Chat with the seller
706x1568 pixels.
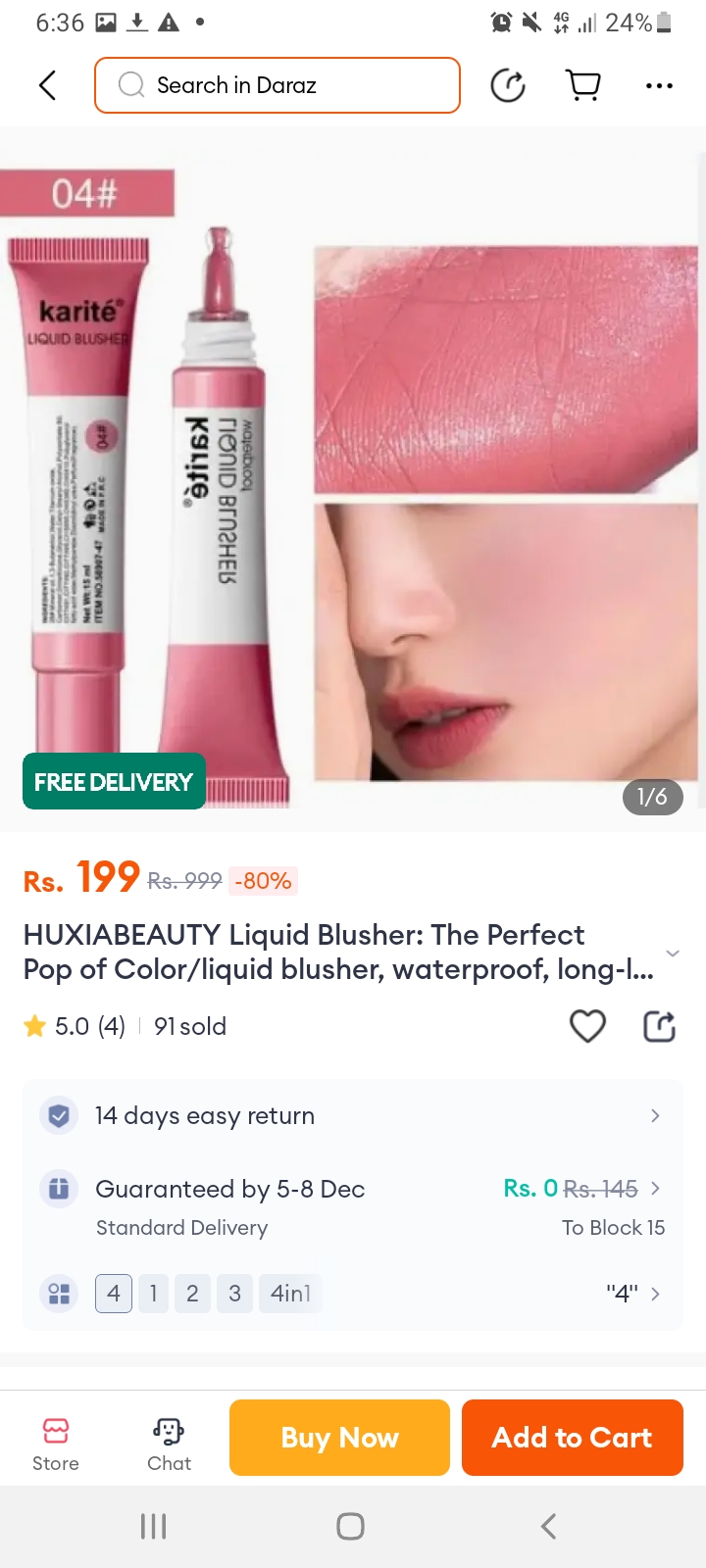click(169, 1444)
